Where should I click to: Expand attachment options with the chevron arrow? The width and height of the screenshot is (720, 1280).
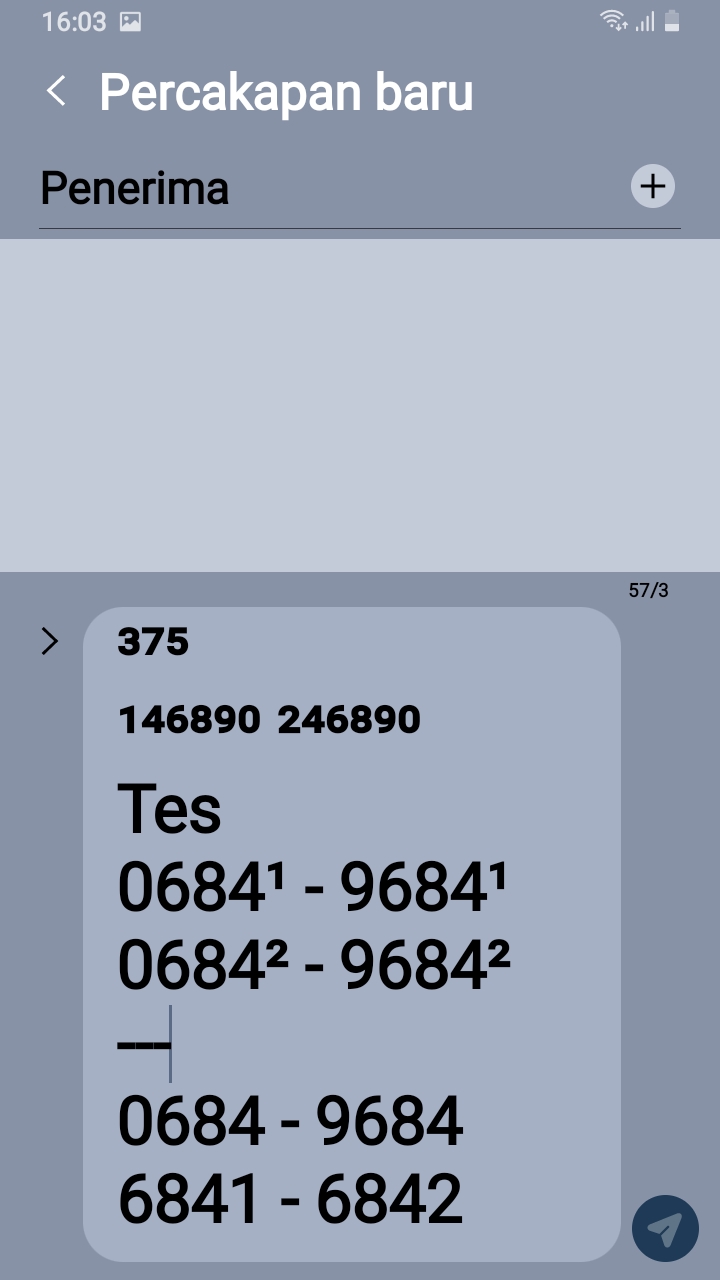coord(49,641)
